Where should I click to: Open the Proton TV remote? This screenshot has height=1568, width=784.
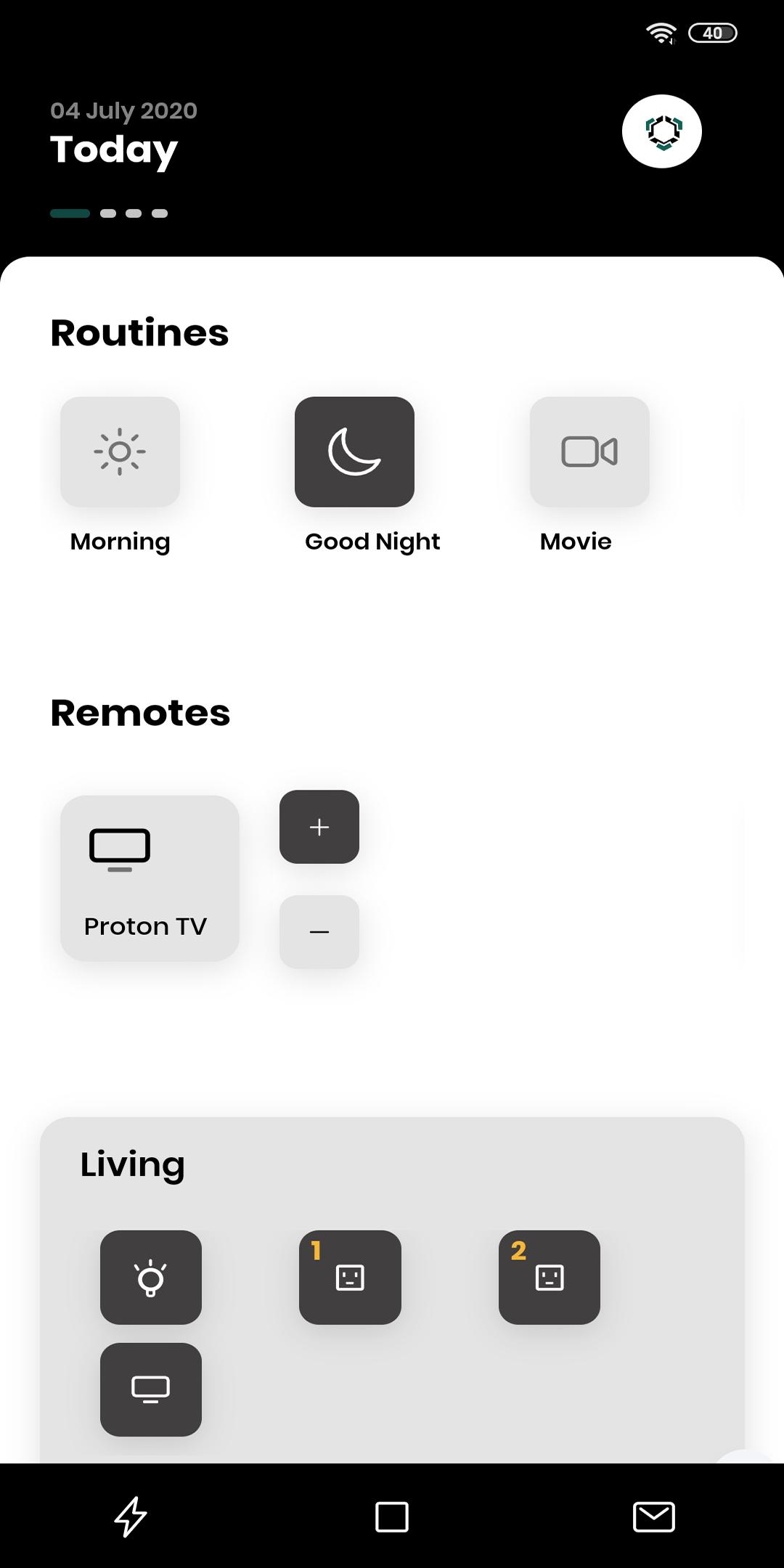[150, 878]
